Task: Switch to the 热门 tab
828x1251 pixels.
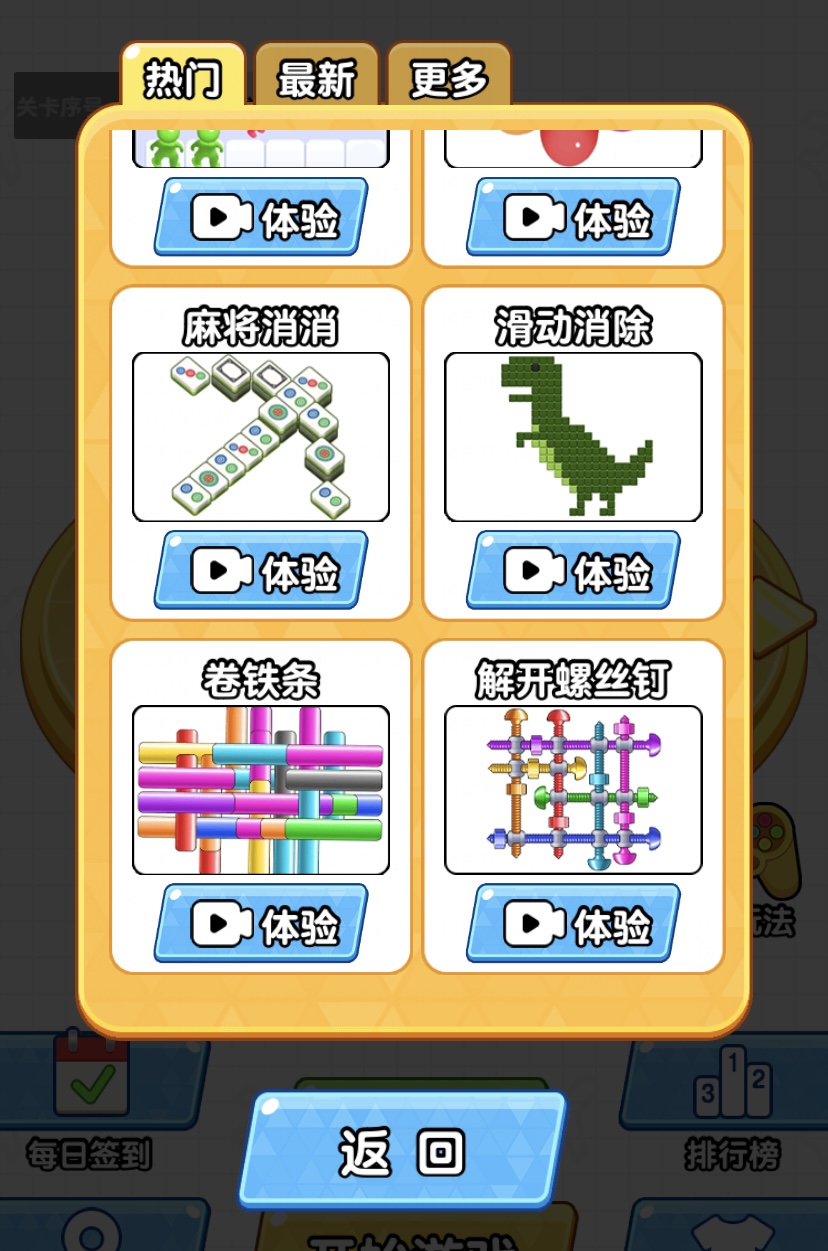Action: click(183, 78)
